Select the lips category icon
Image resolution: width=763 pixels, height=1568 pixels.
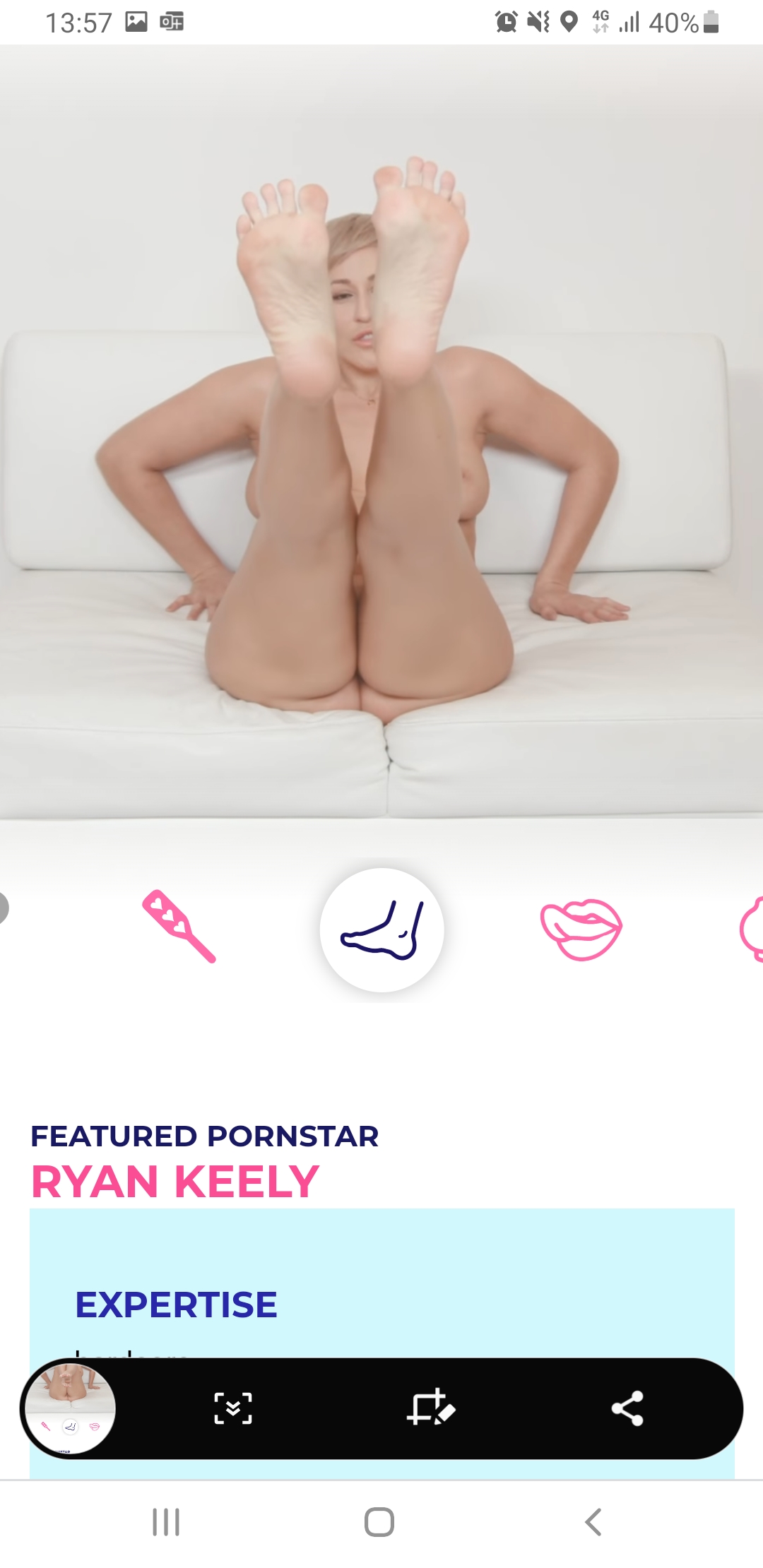coord(581,929)
